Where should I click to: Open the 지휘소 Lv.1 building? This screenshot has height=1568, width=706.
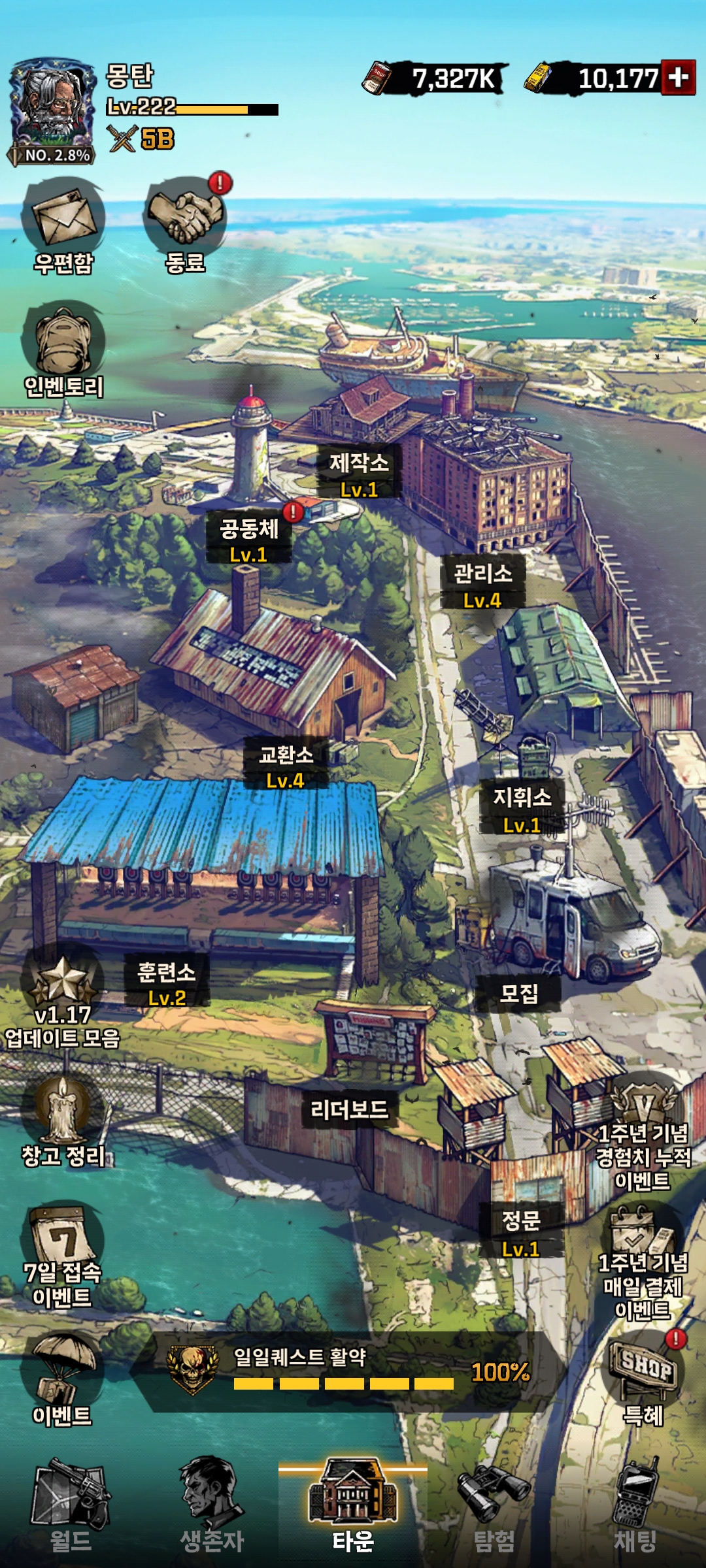[x=522, y=809]
